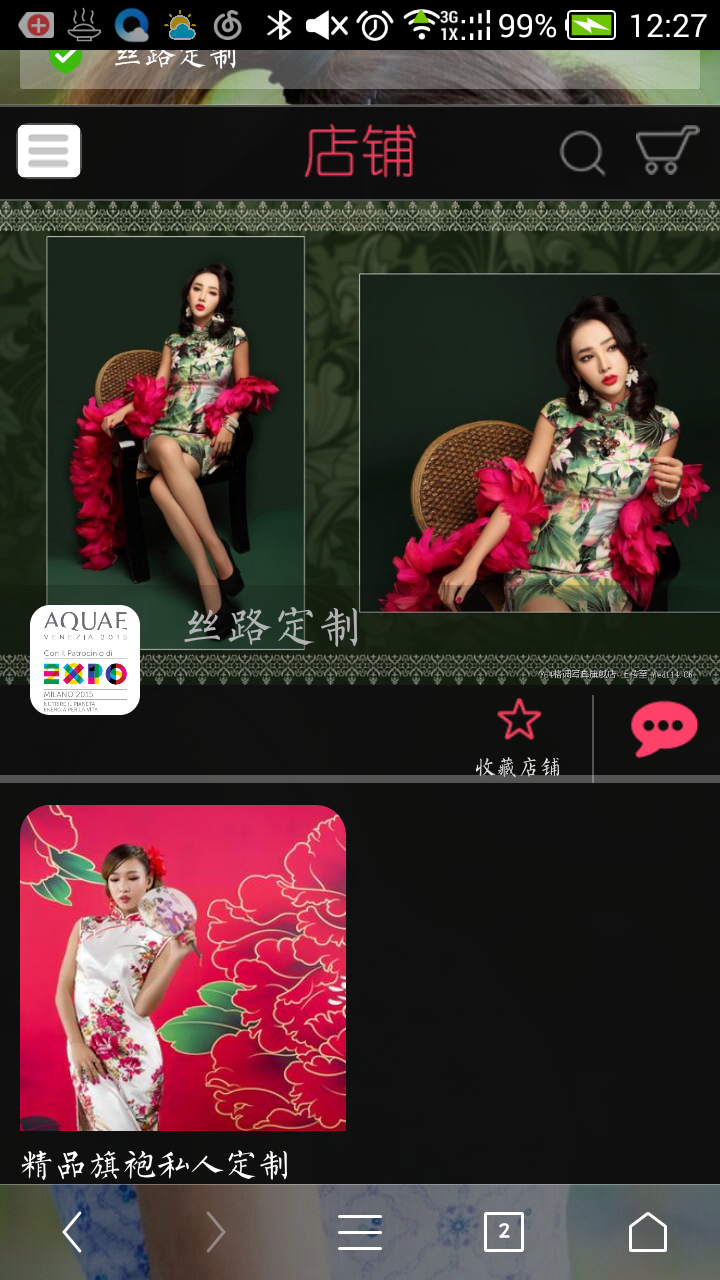Screen dimensions: 720x1280
Task: Open the shopping cart icon
Action: [663, 151]
